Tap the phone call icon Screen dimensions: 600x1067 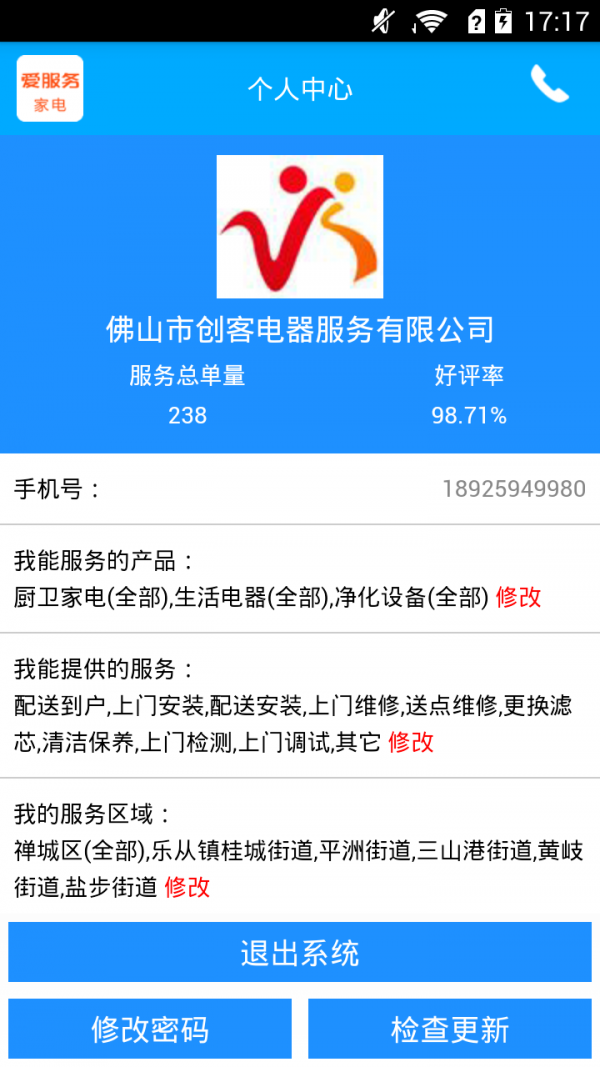pos(549,85)
